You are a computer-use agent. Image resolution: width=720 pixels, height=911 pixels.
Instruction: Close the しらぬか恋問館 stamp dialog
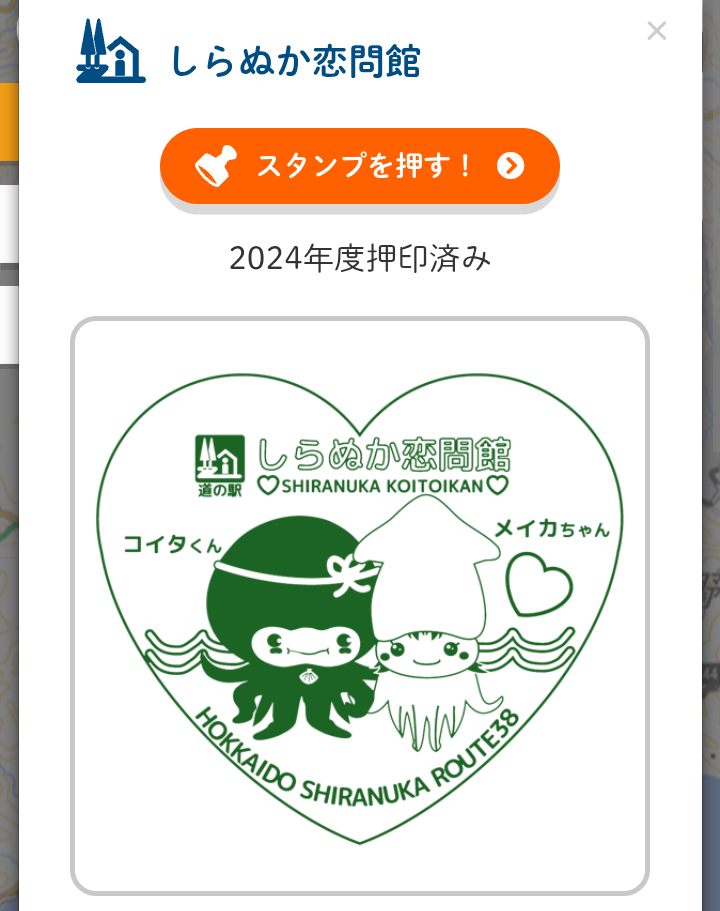pyautogui.click(x=656, y=31)
